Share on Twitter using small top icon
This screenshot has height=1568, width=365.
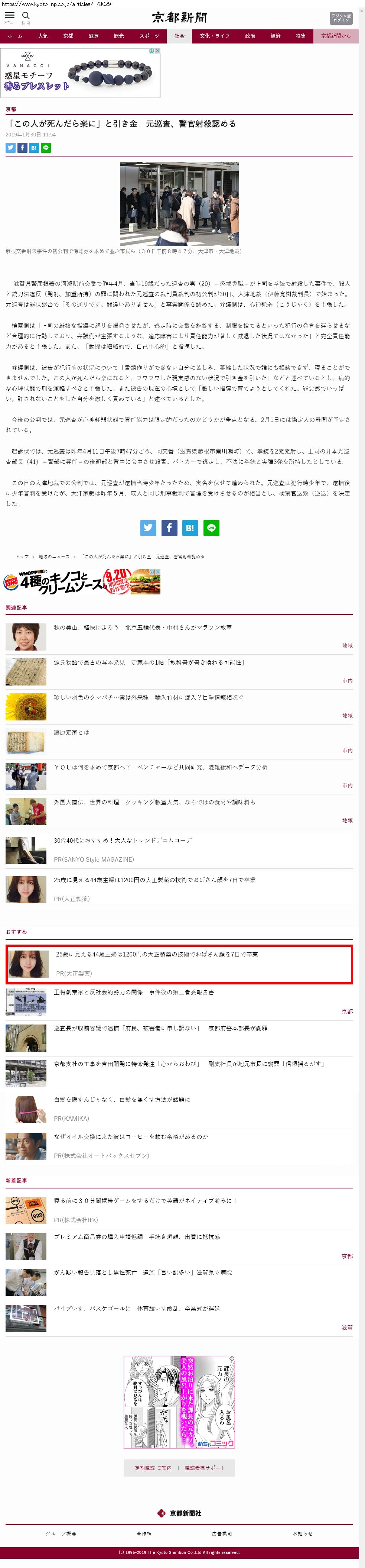[x=10, y=148]
